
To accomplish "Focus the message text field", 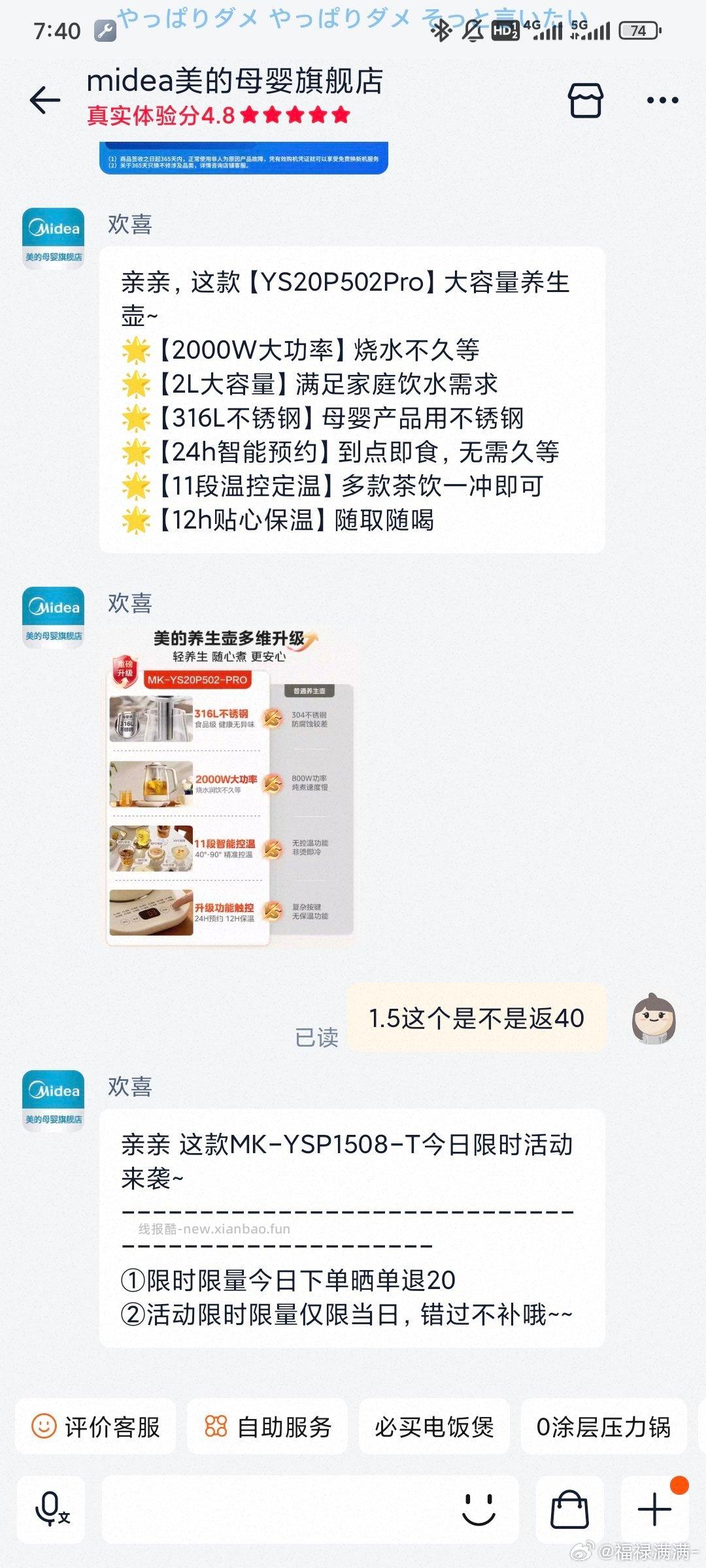I will tap(275, 1510).
